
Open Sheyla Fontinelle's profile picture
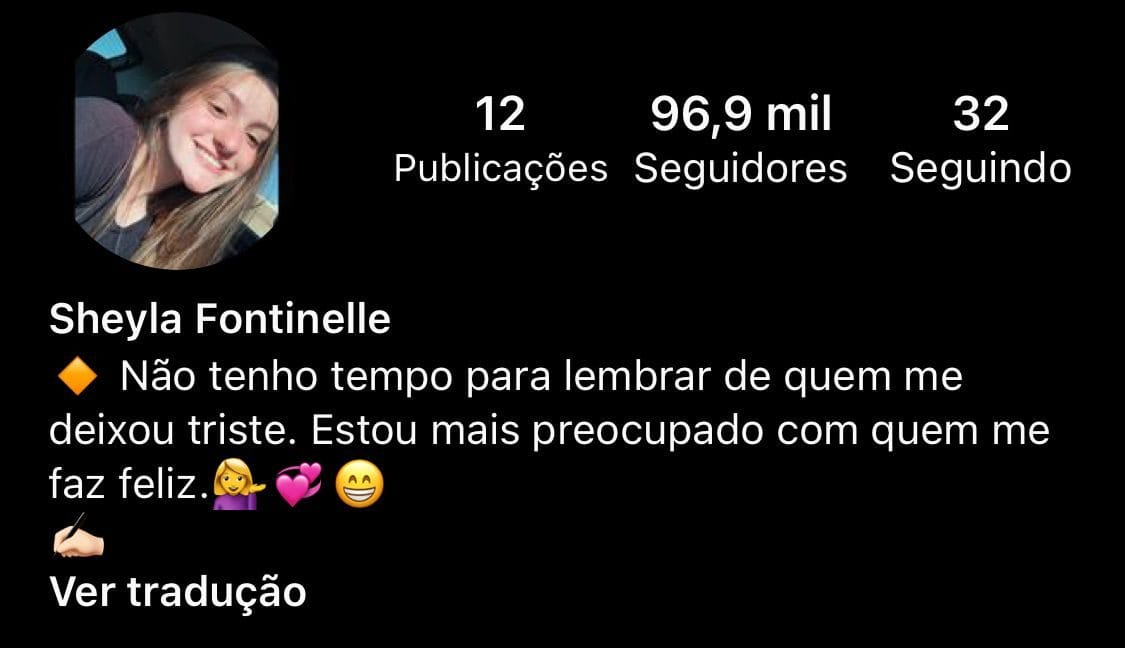click(x=176, y=141)
